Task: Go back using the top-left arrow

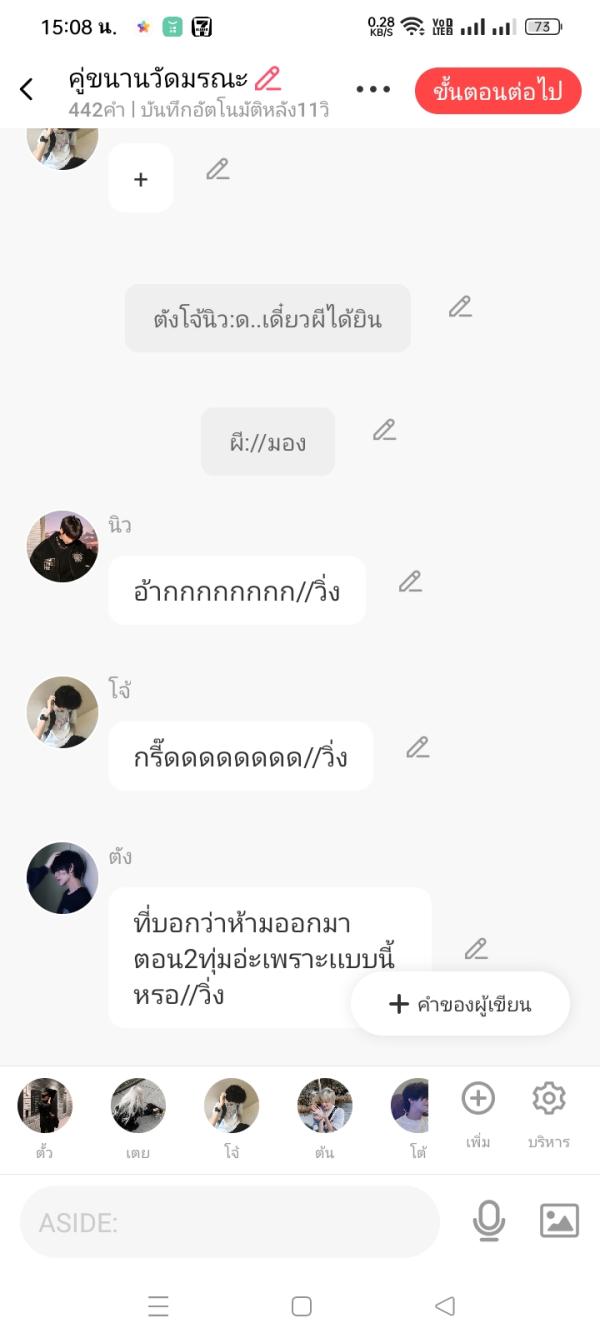Action: 27,89
